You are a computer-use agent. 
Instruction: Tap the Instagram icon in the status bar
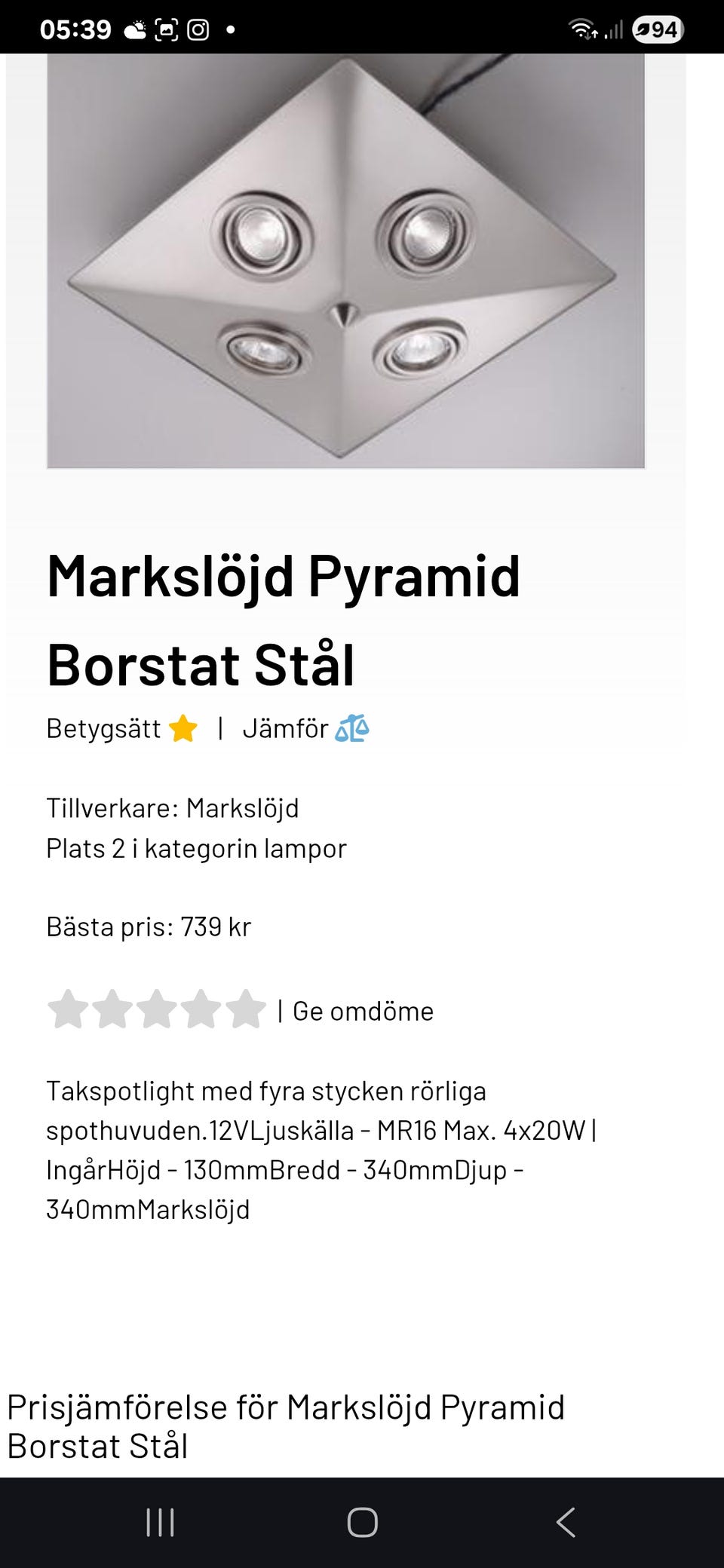(x=199, y=29)
